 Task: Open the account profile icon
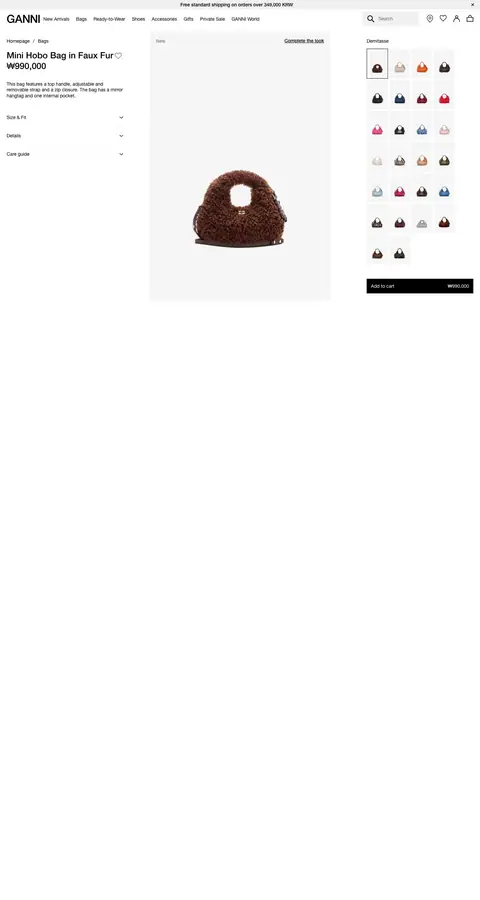click(456, 19)
